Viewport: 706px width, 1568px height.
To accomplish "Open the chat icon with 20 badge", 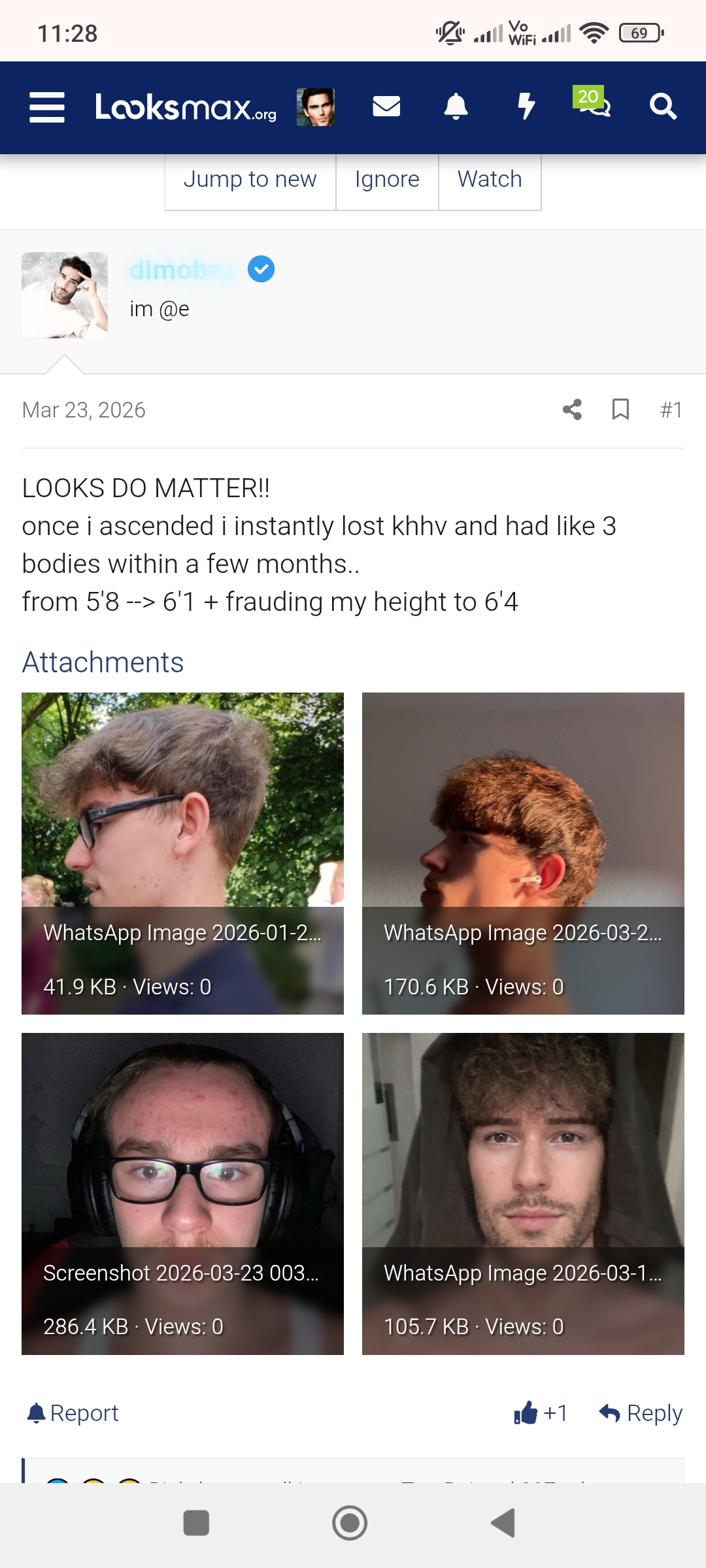I will coord(592,102).
